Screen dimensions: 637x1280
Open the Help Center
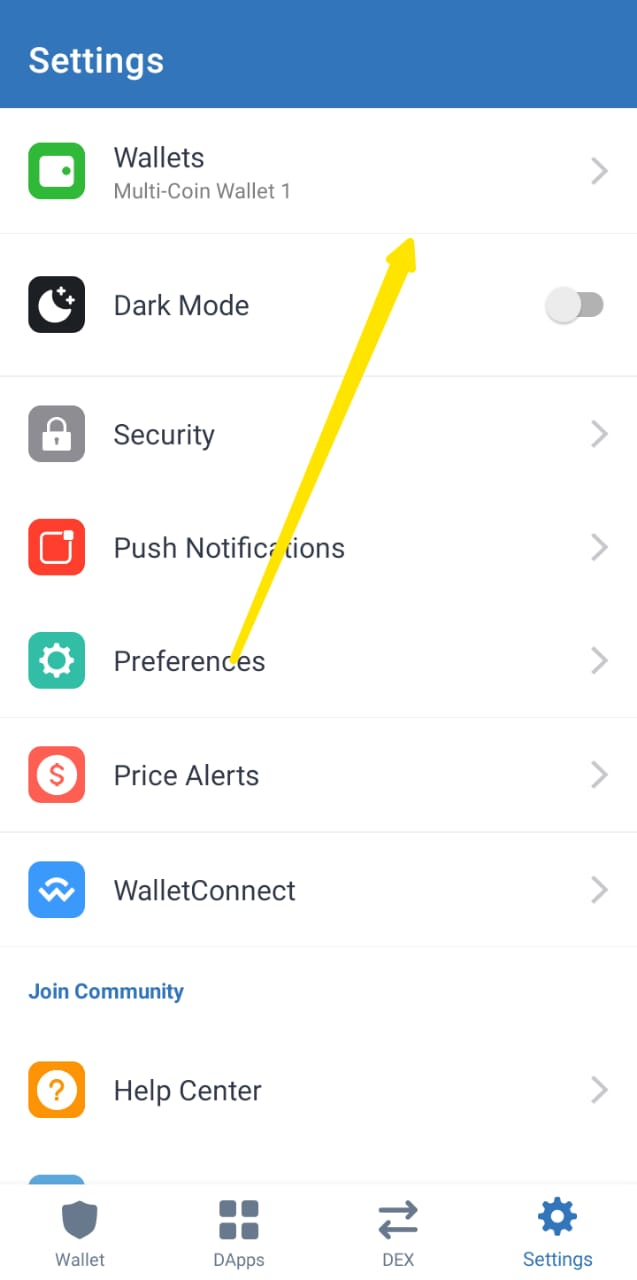pos(318,1090)
